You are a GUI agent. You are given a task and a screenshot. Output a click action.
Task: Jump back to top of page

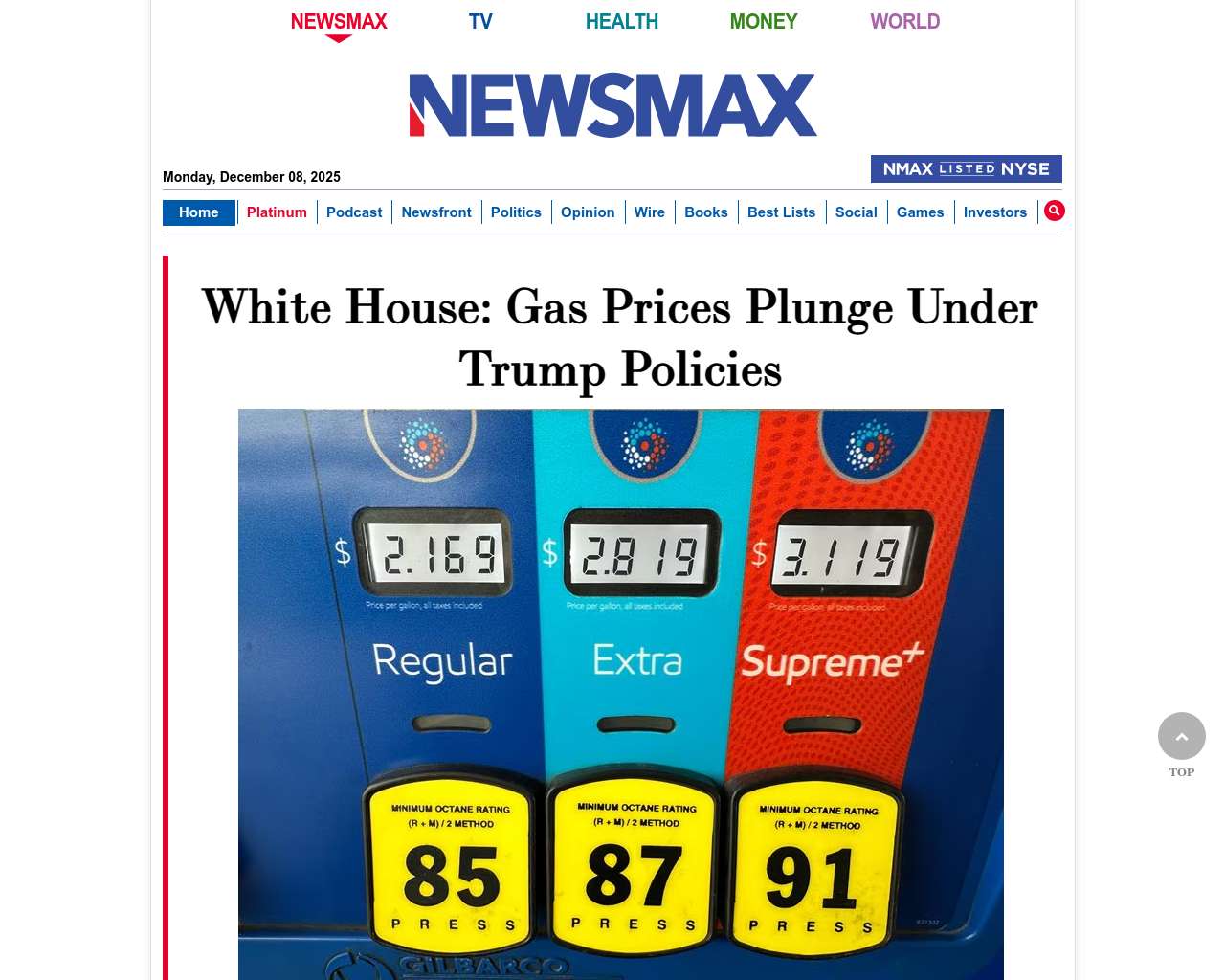click(1181, 737)
